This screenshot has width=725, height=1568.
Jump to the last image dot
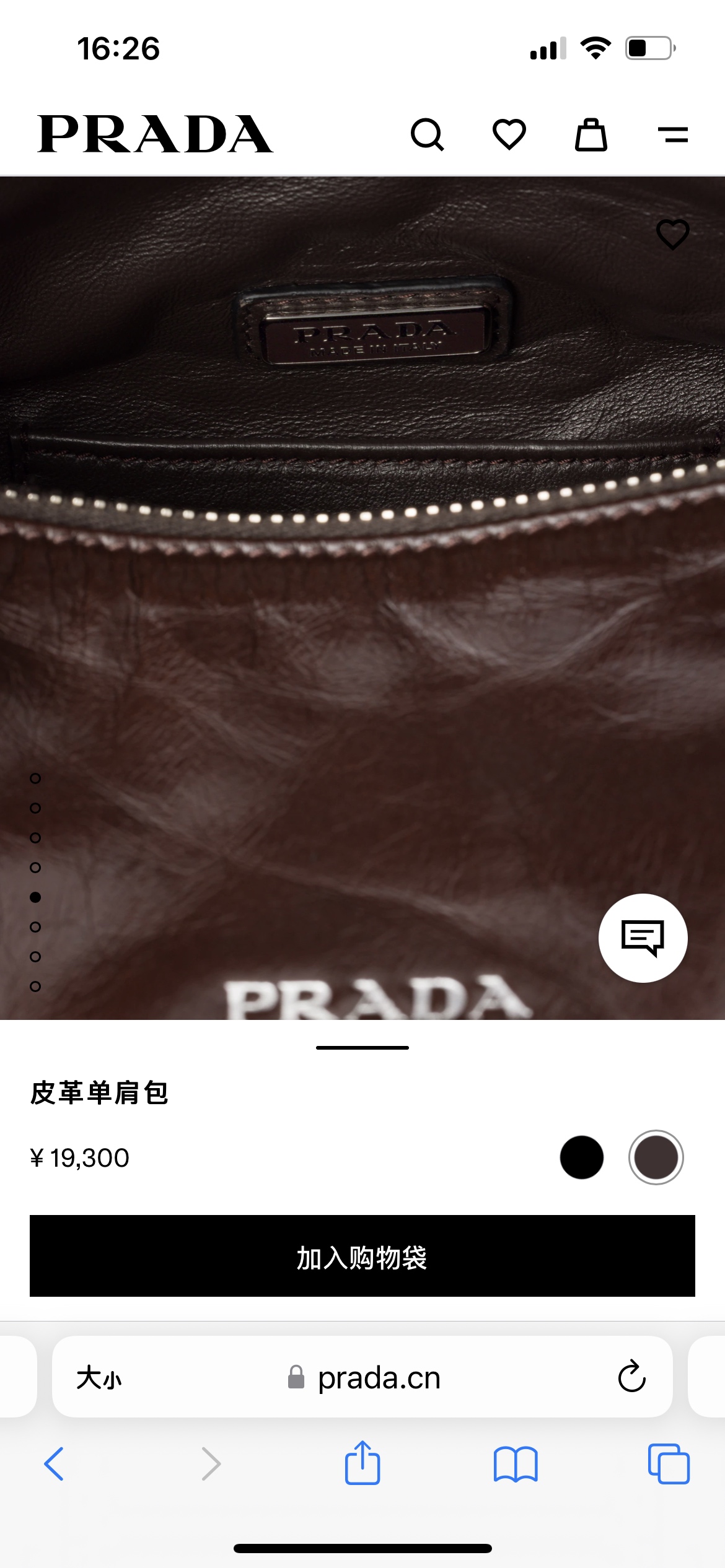coord(35,986)
